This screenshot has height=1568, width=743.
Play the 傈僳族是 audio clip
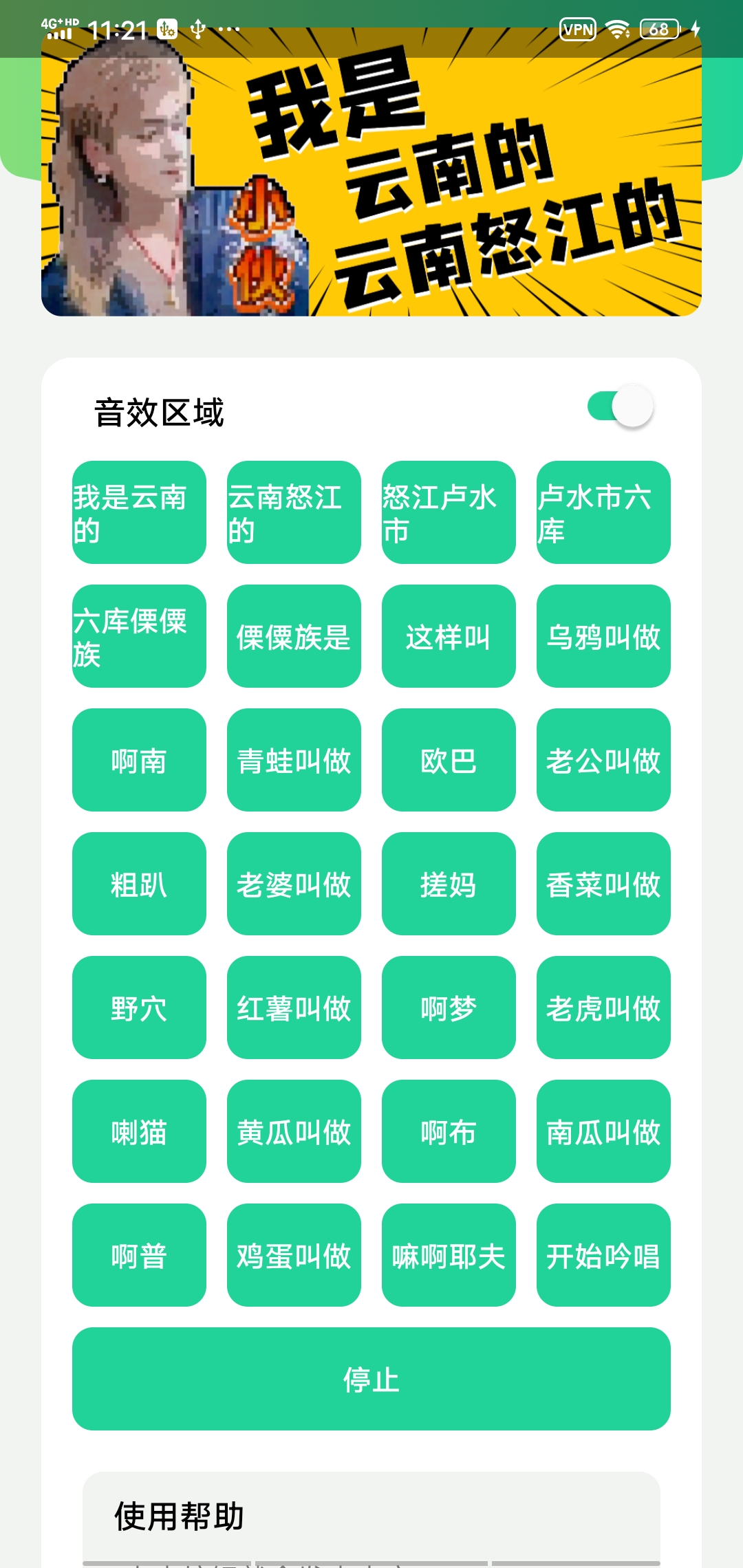tap(293, 636)
